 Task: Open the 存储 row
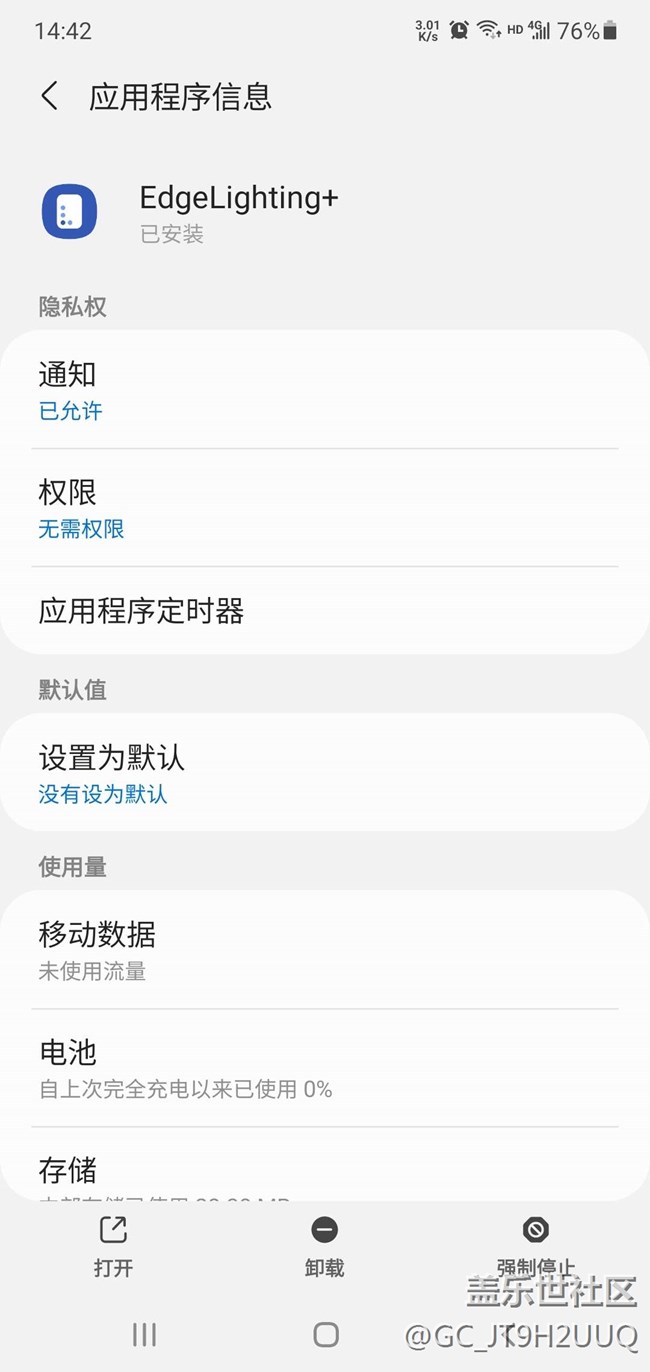[325, 1165]
